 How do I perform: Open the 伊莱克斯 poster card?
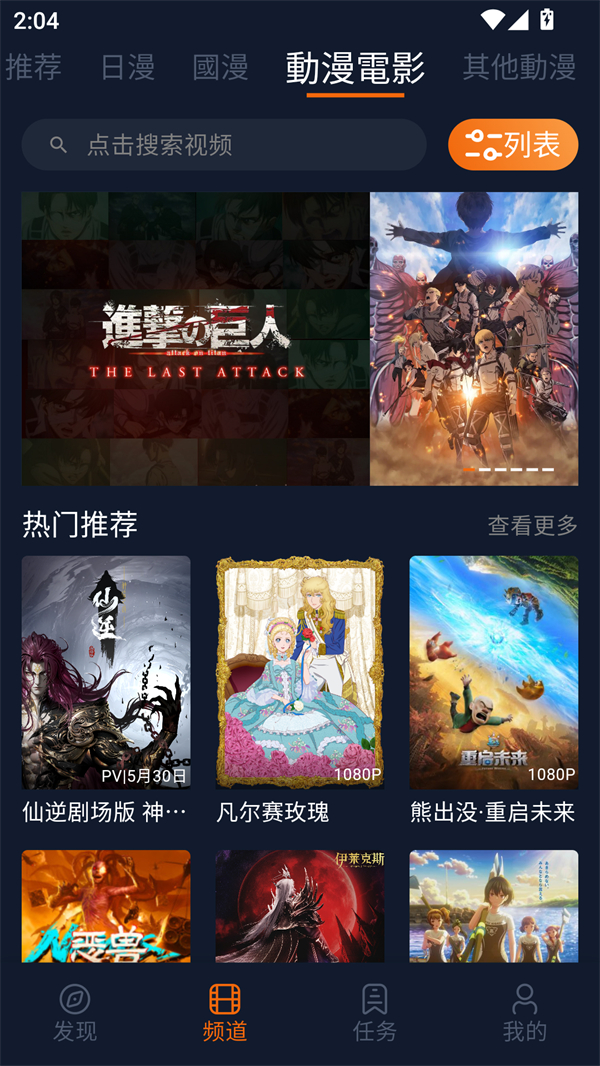tap(300, 905)
